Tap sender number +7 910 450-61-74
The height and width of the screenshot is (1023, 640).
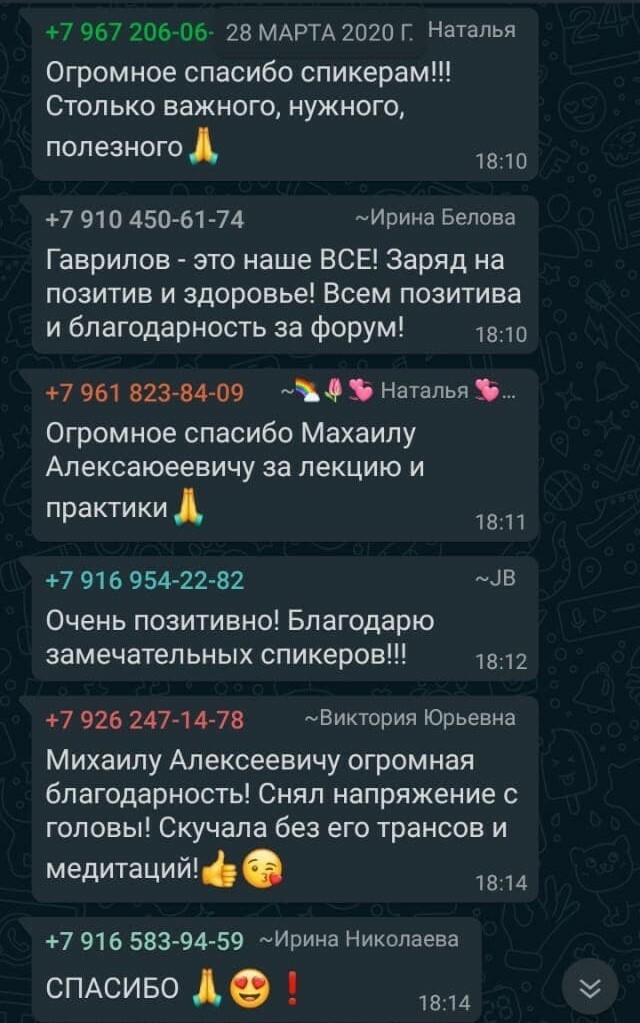145,219
